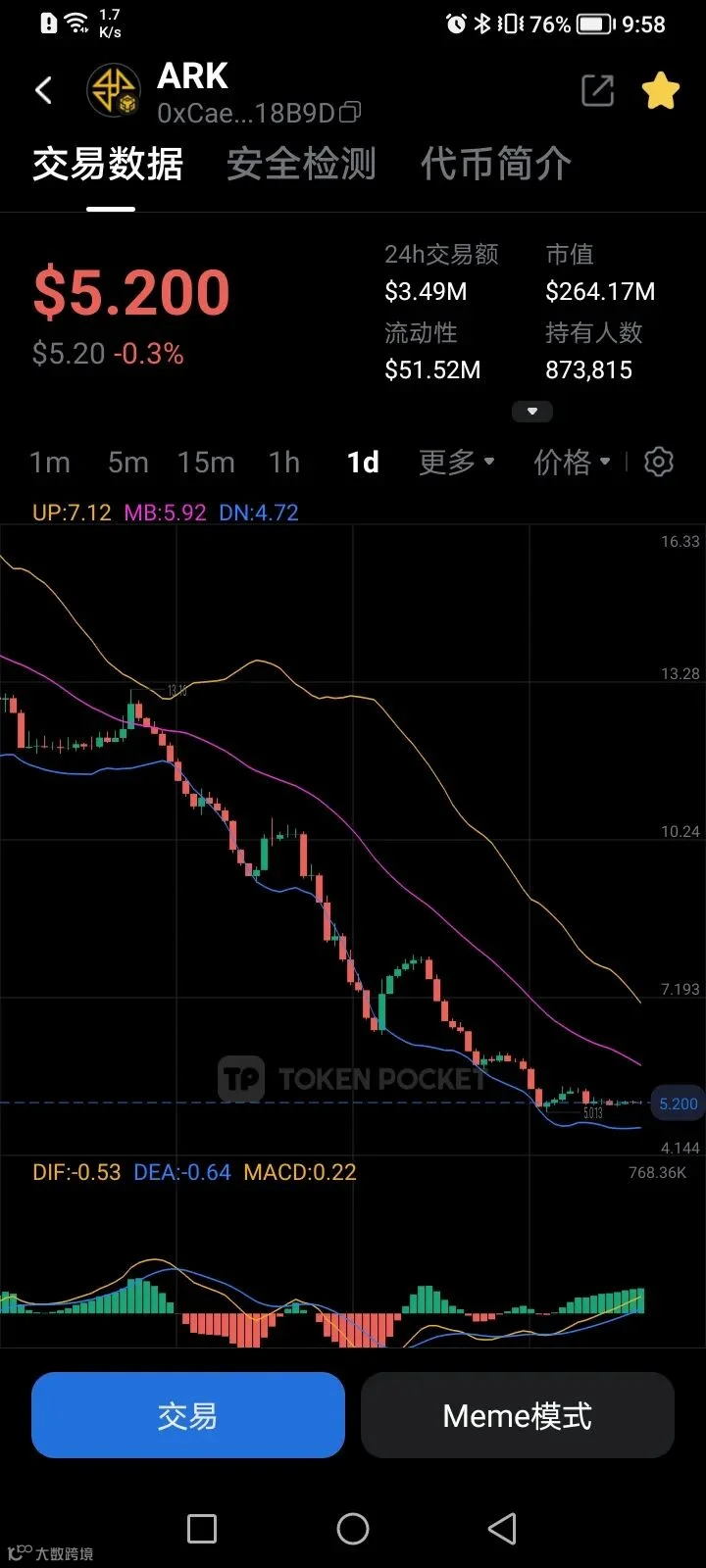Toggle the favorite star for ARK
The height and width of the screenshot is (1568, 706).
pos(661,91)
